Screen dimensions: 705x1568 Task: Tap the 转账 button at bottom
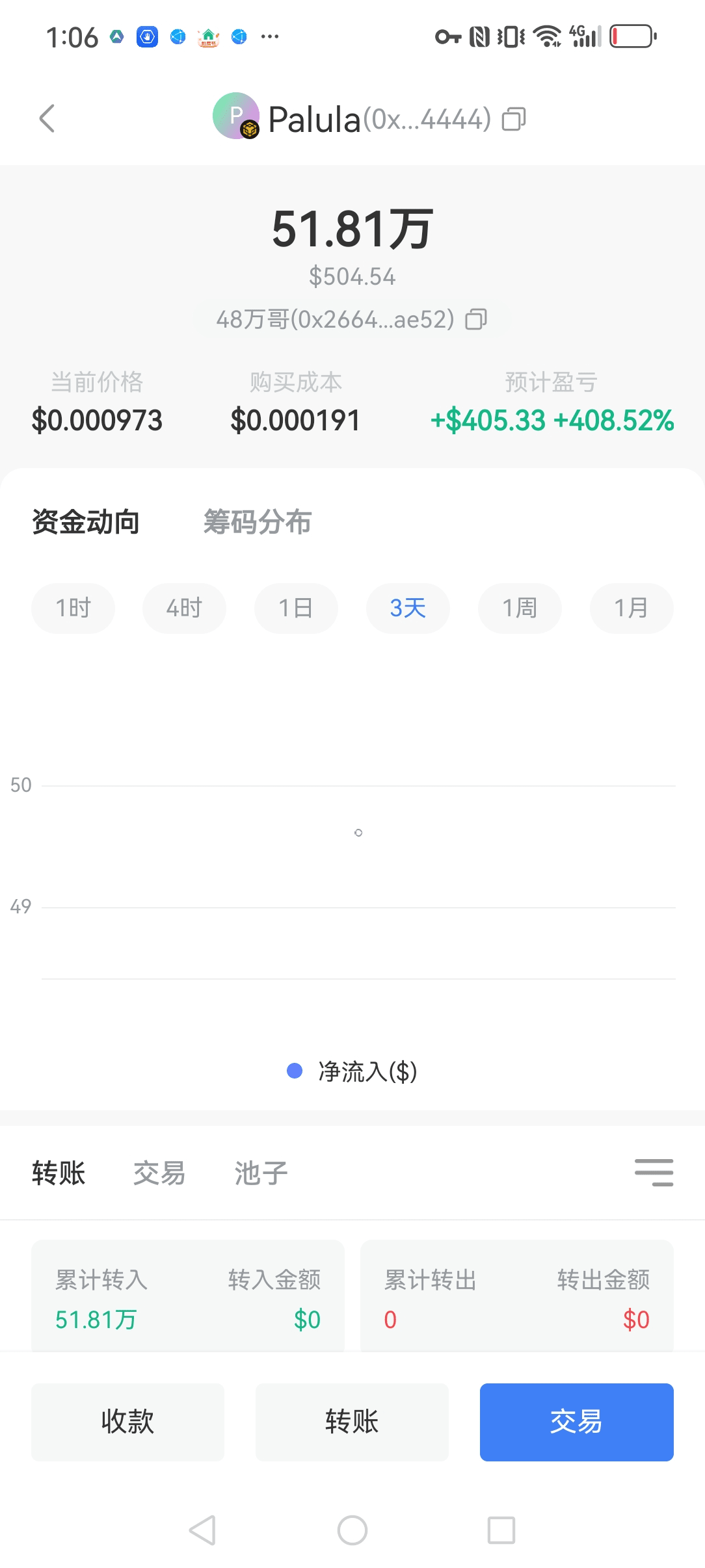(352, 1422)
